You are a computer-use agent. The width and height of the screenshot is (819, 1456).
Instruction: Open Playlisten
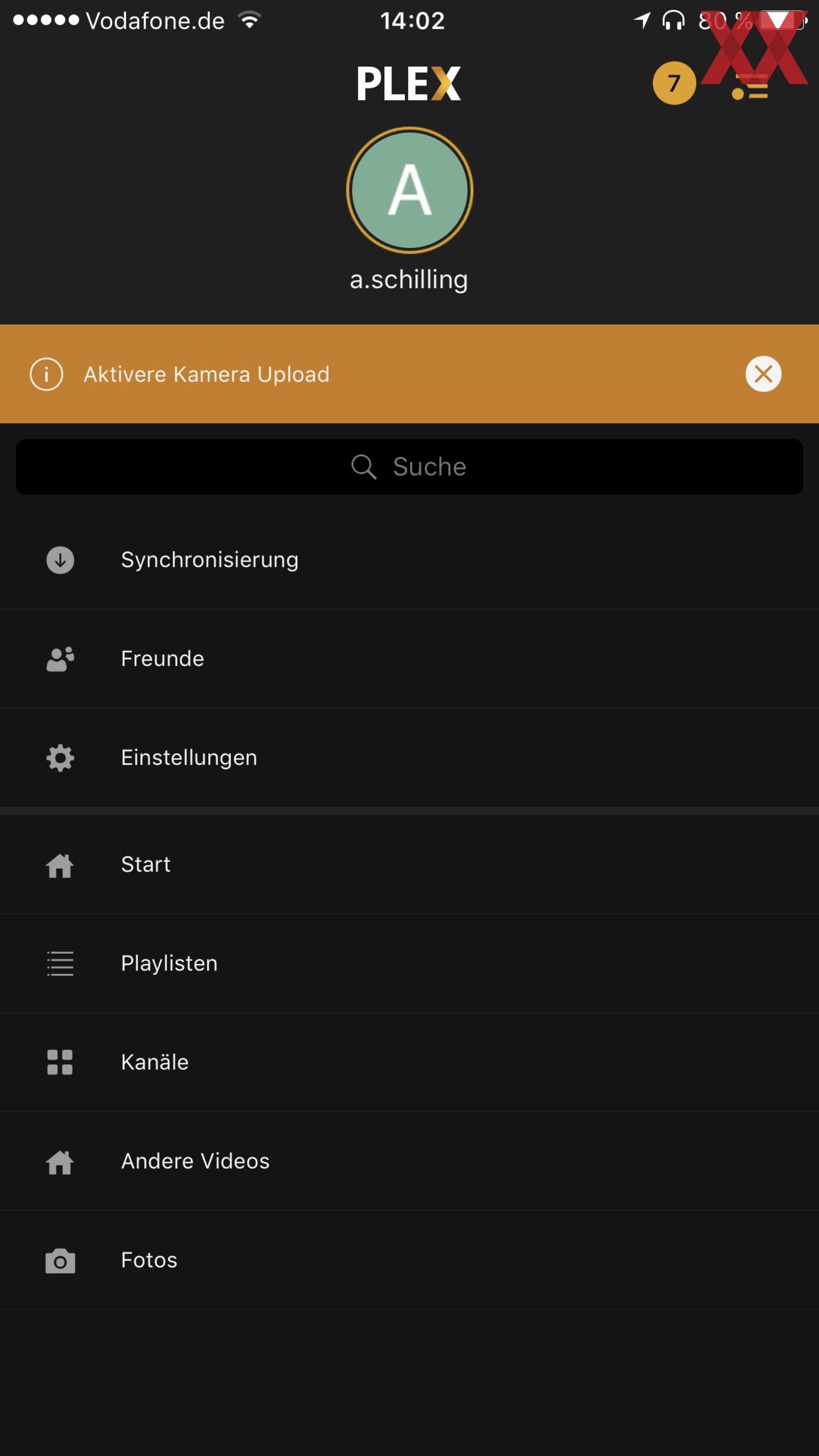click(x=409, y=963)
